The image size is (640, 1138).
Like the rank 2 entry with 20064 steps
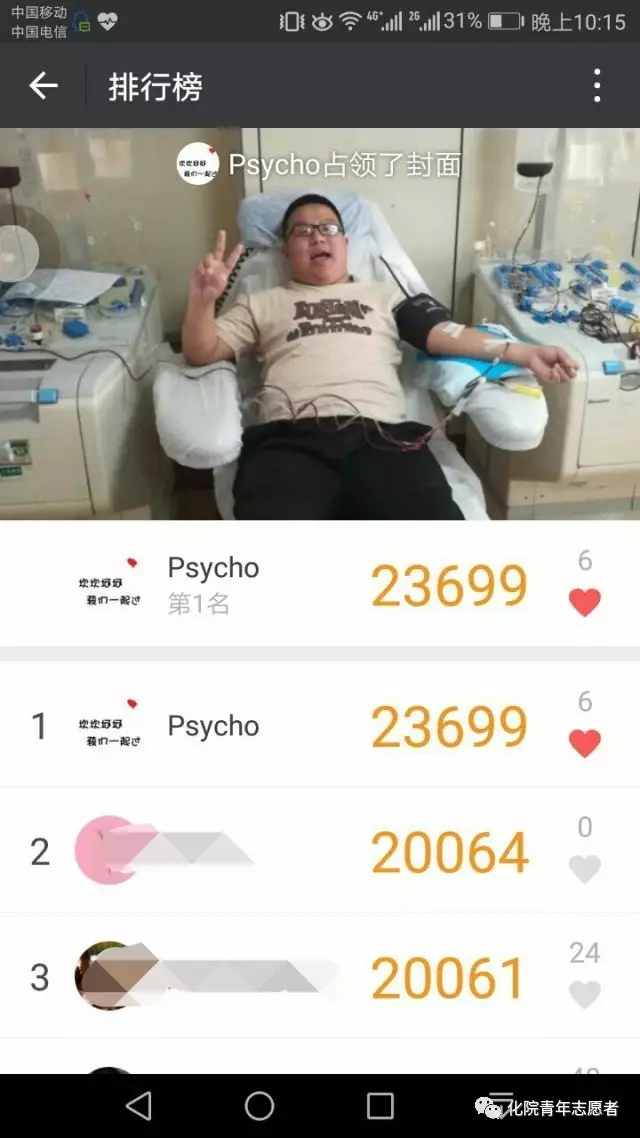585,868
